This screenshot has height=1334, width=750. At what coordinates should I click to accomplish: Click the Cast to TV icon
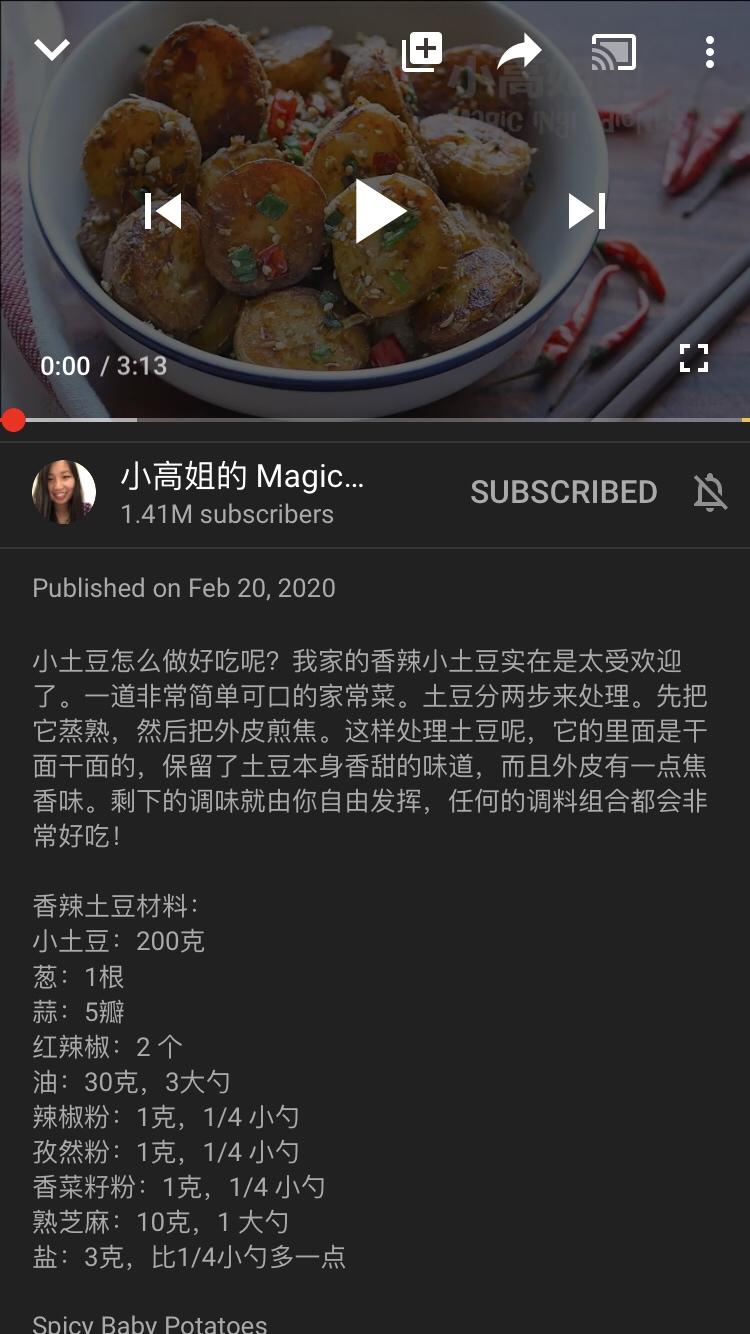click(614, 52)
